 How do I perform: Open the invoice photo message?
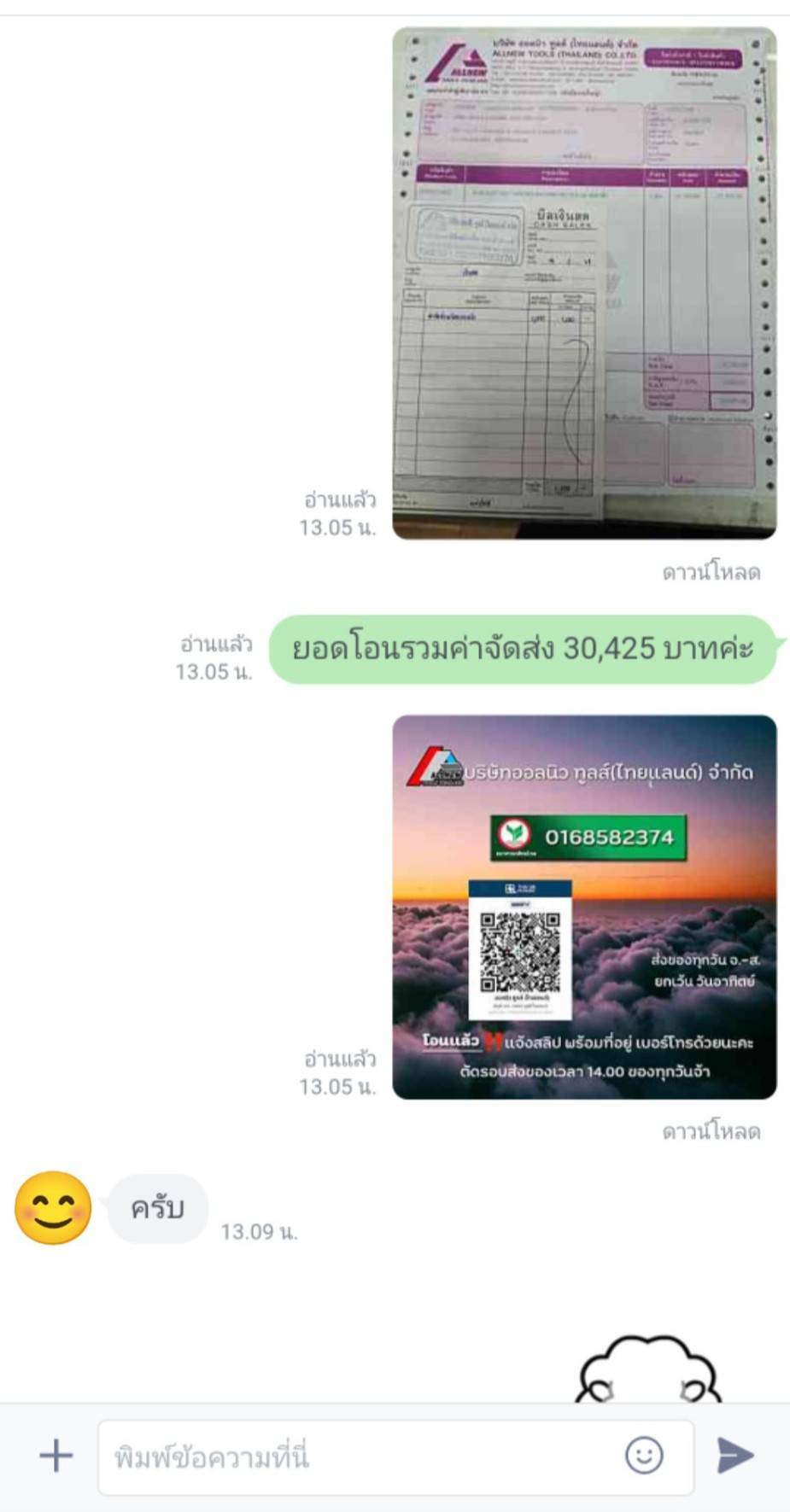(x=584, y=283)
